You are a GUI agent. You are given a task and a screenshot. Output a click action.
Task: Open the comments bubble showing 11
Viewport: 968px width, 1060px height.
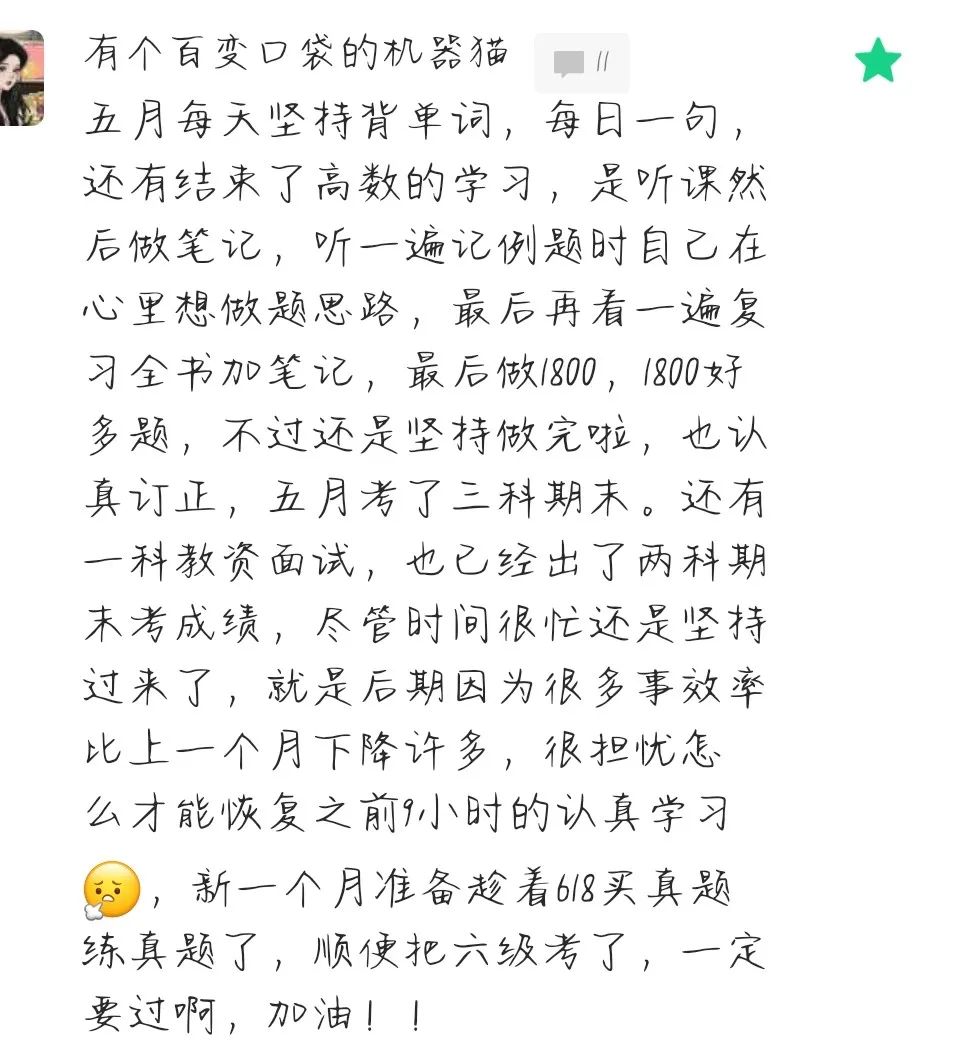[581, 64]
